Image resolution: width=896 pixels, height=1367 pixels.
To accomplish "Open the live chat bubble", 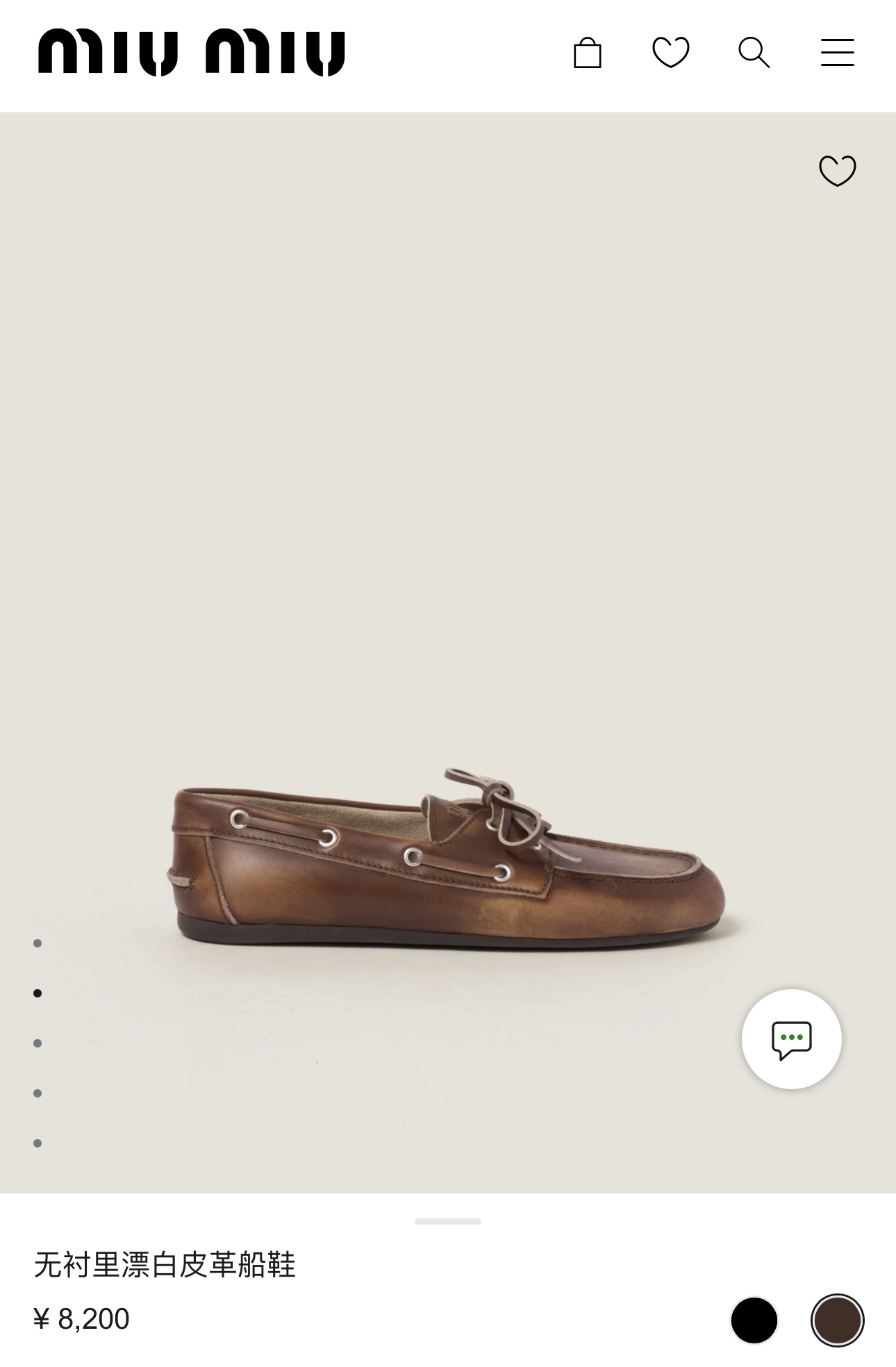I will tap(791, 1039).
